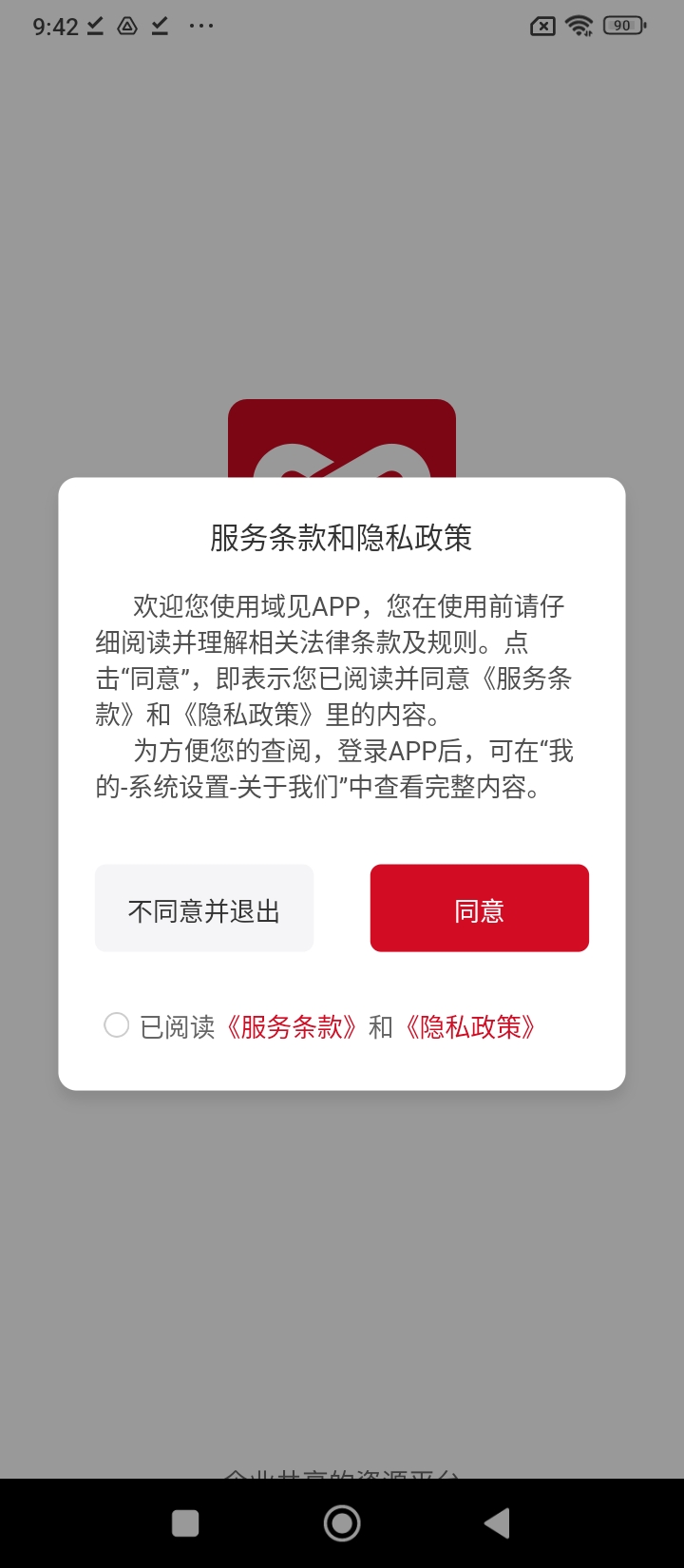Screen dimensions: 684x1568
Task: Check the 已阅读 agreement circle
Action: [x=117, y=1025]
